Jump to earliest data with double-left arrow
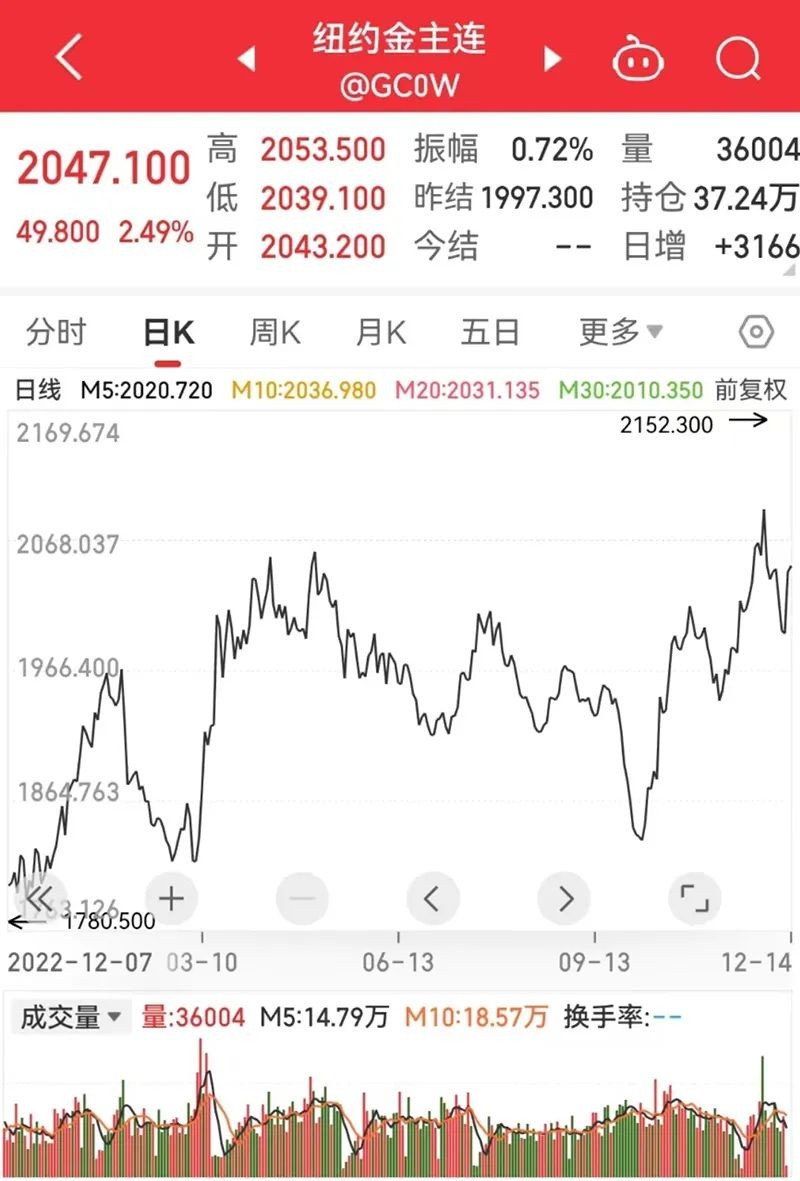800x1181 pixels. [x=40, y=897]
